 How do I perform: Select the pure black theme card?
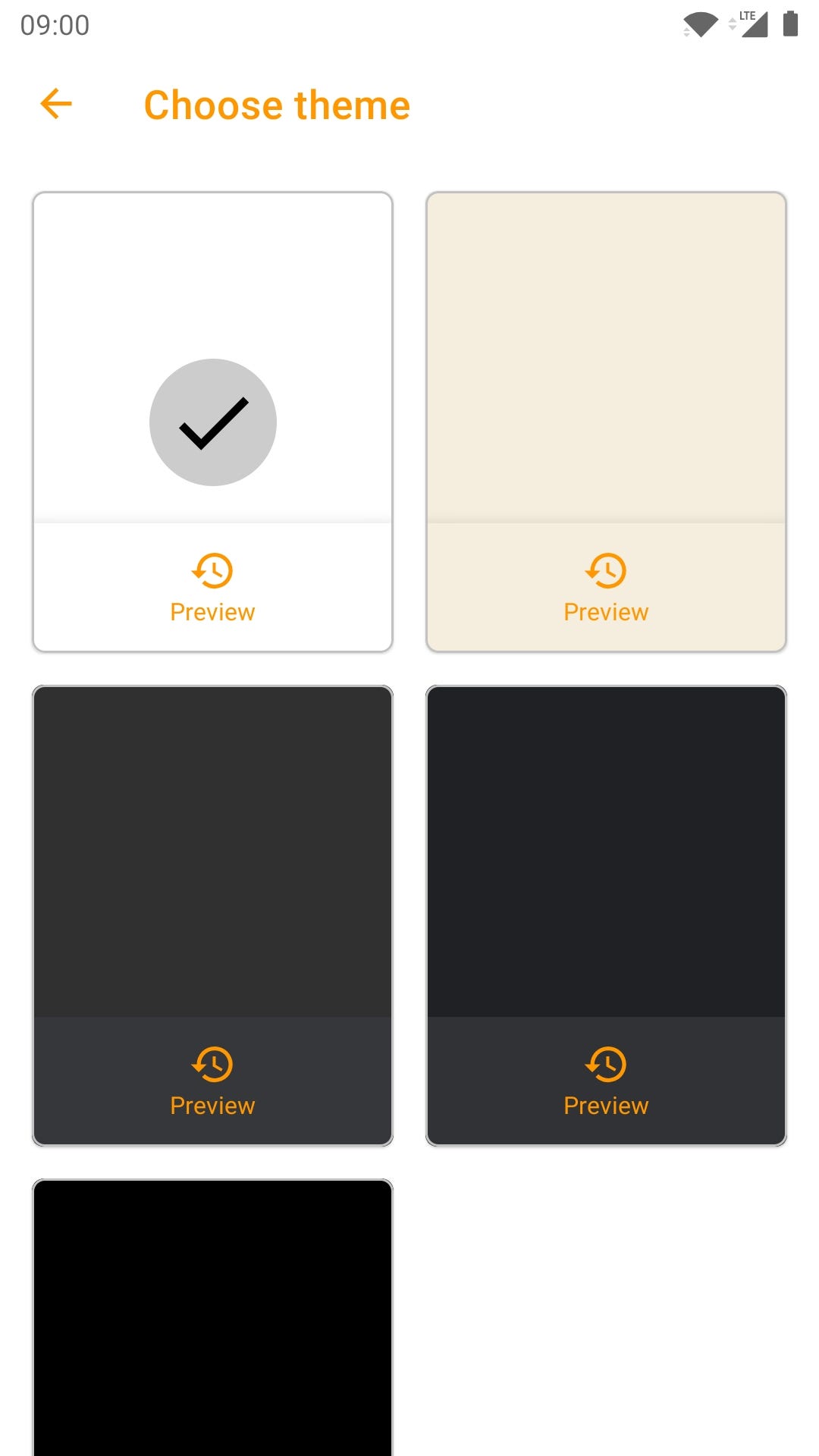click(212, 1319)
